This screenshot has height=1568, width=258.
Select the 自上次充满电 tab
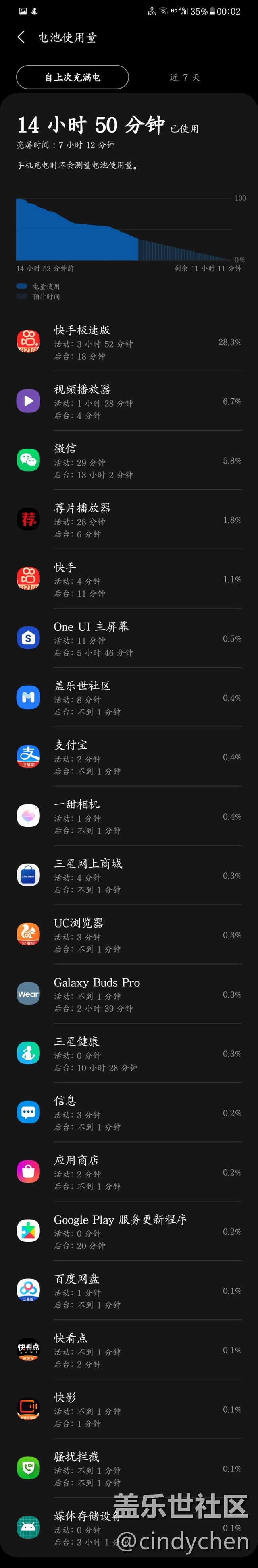tap(72, 77)
